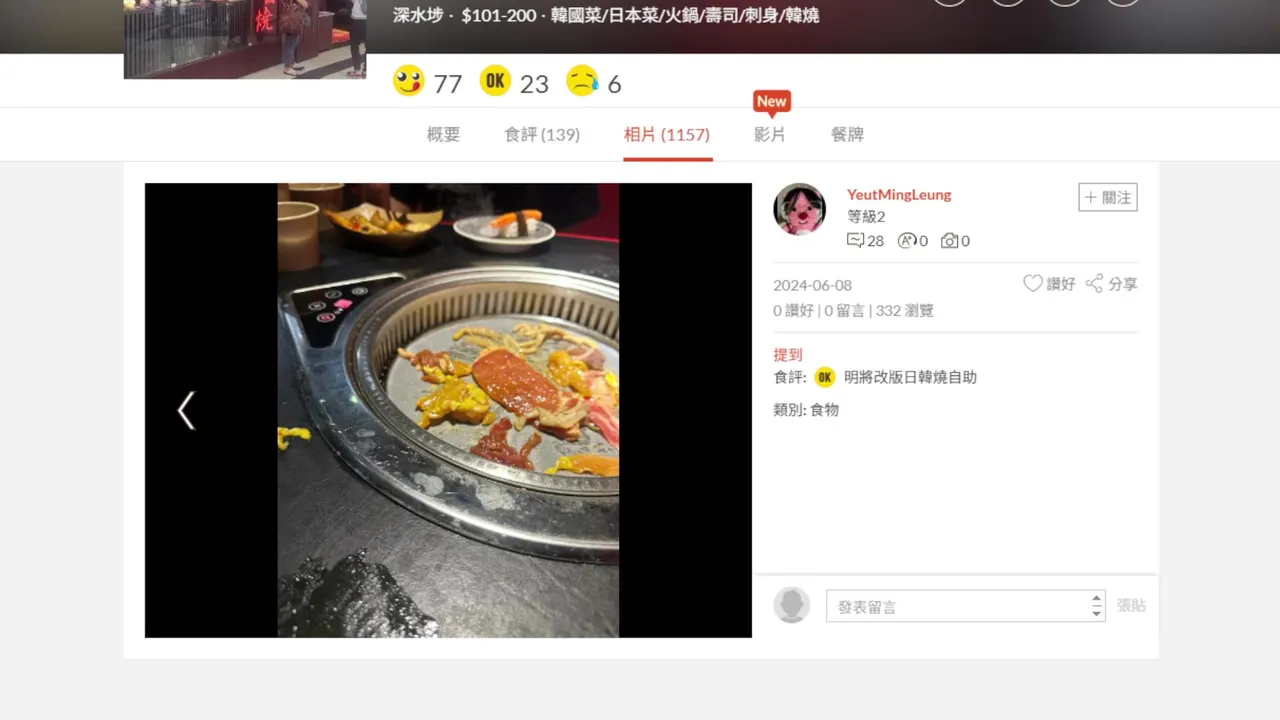Open YeutMingLeung's profile name link
Screen dimensions: 1280x720
899,194
